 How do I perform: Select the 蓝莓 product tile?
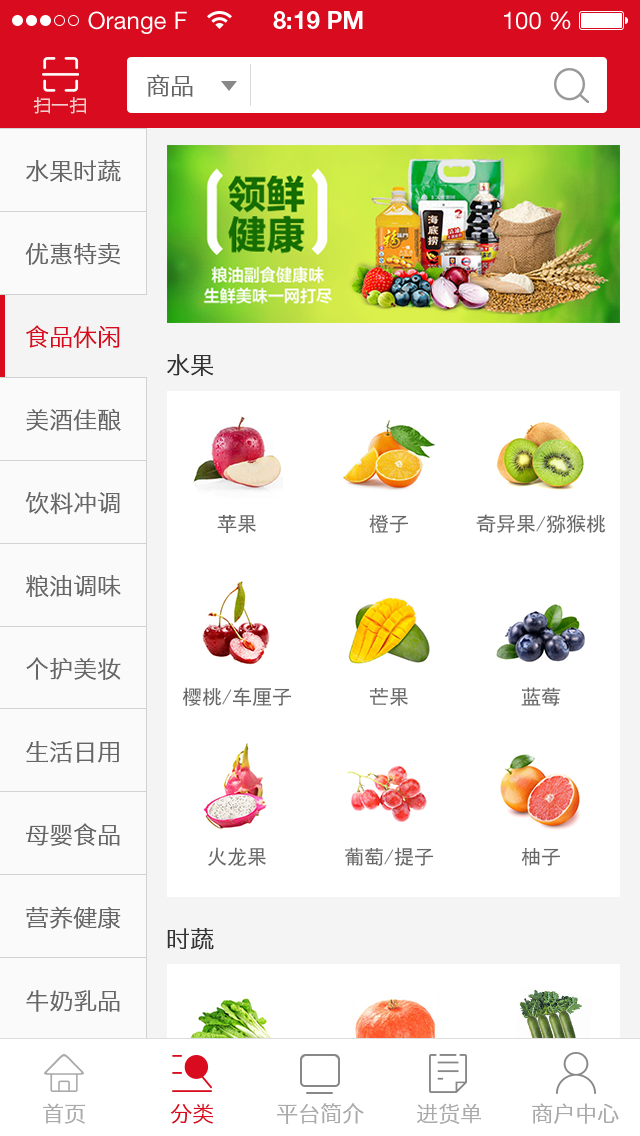pyautogui.click(x=541, y=647)
